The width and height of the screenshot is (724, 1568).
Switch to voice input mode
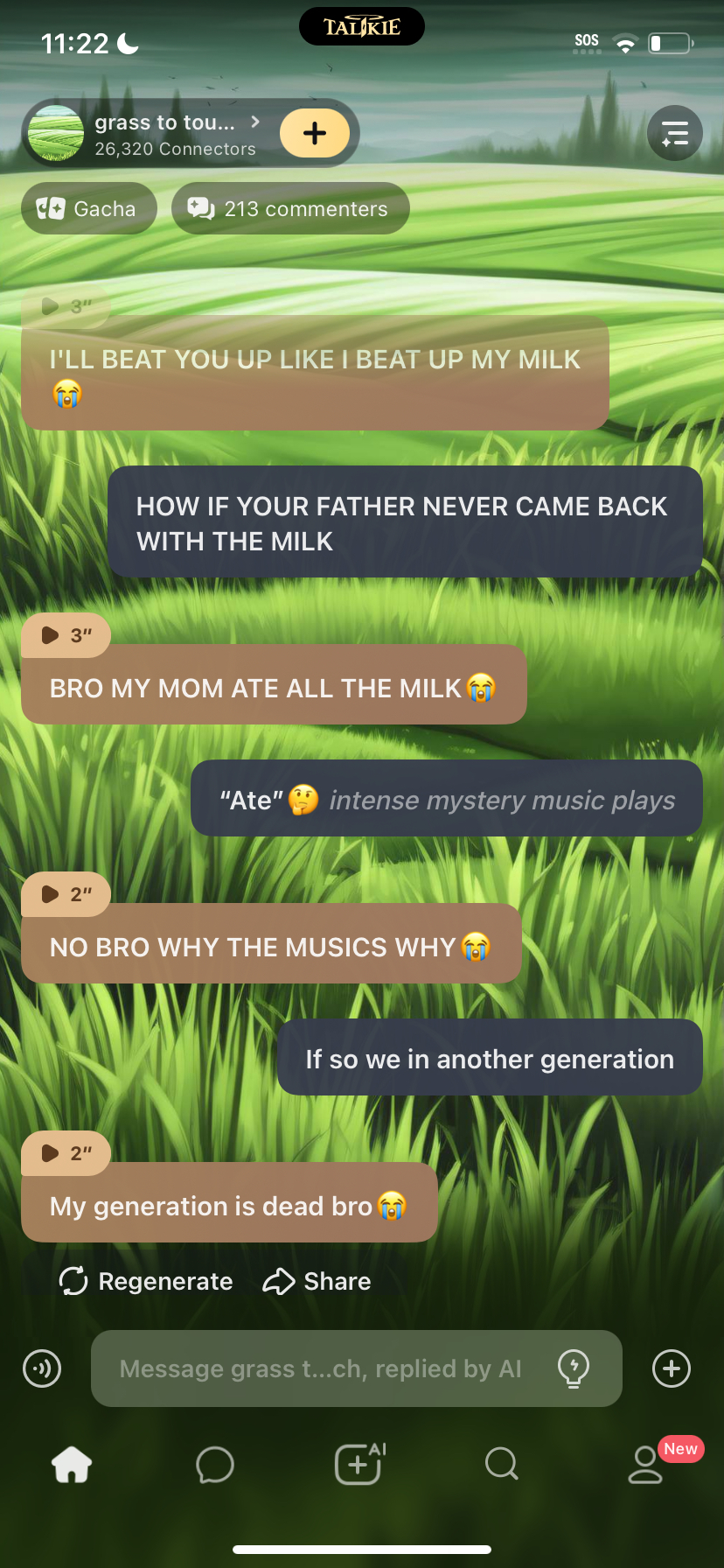pos(42,1368)
